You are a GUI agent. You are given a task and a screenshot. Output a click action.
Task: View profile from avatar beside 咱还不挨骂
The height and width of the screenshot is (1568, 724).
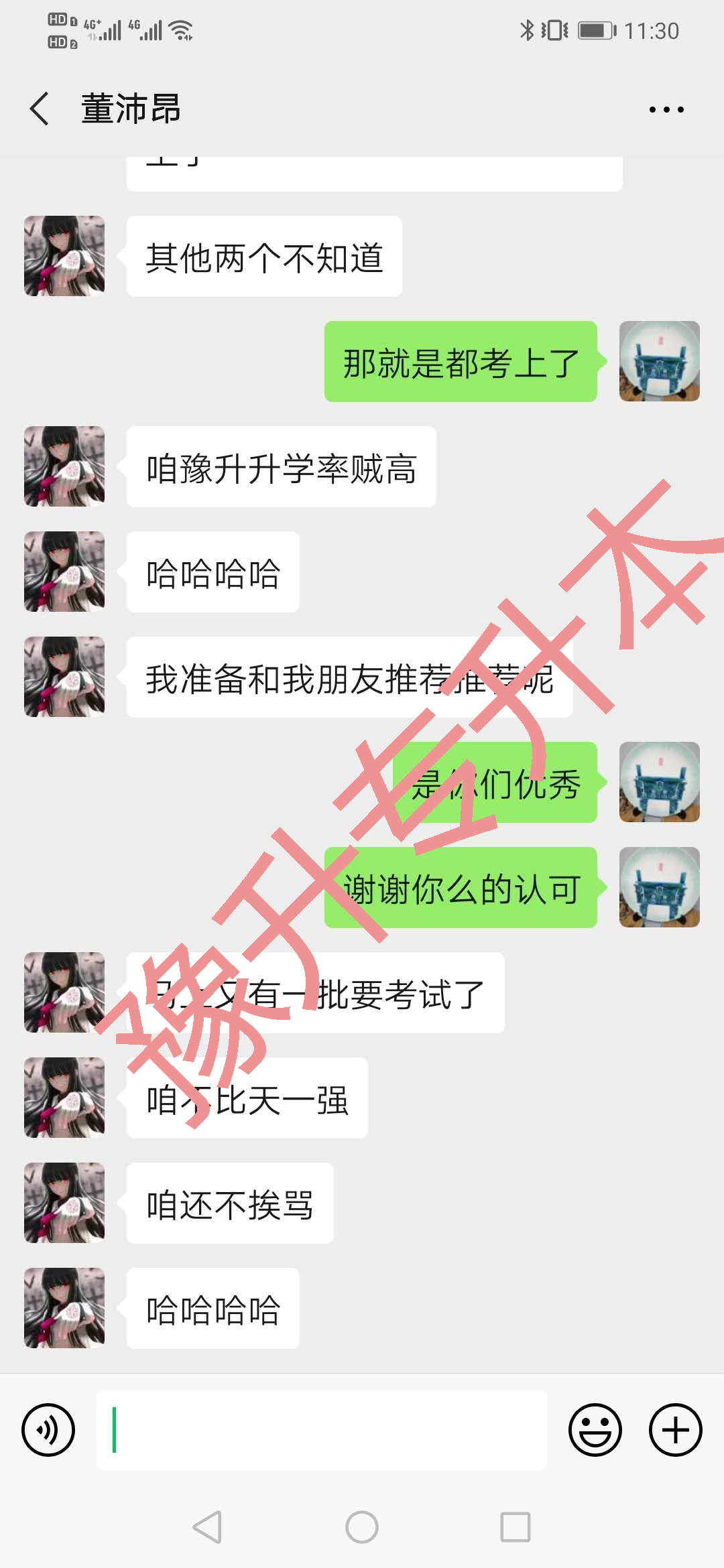[64, 1203]
